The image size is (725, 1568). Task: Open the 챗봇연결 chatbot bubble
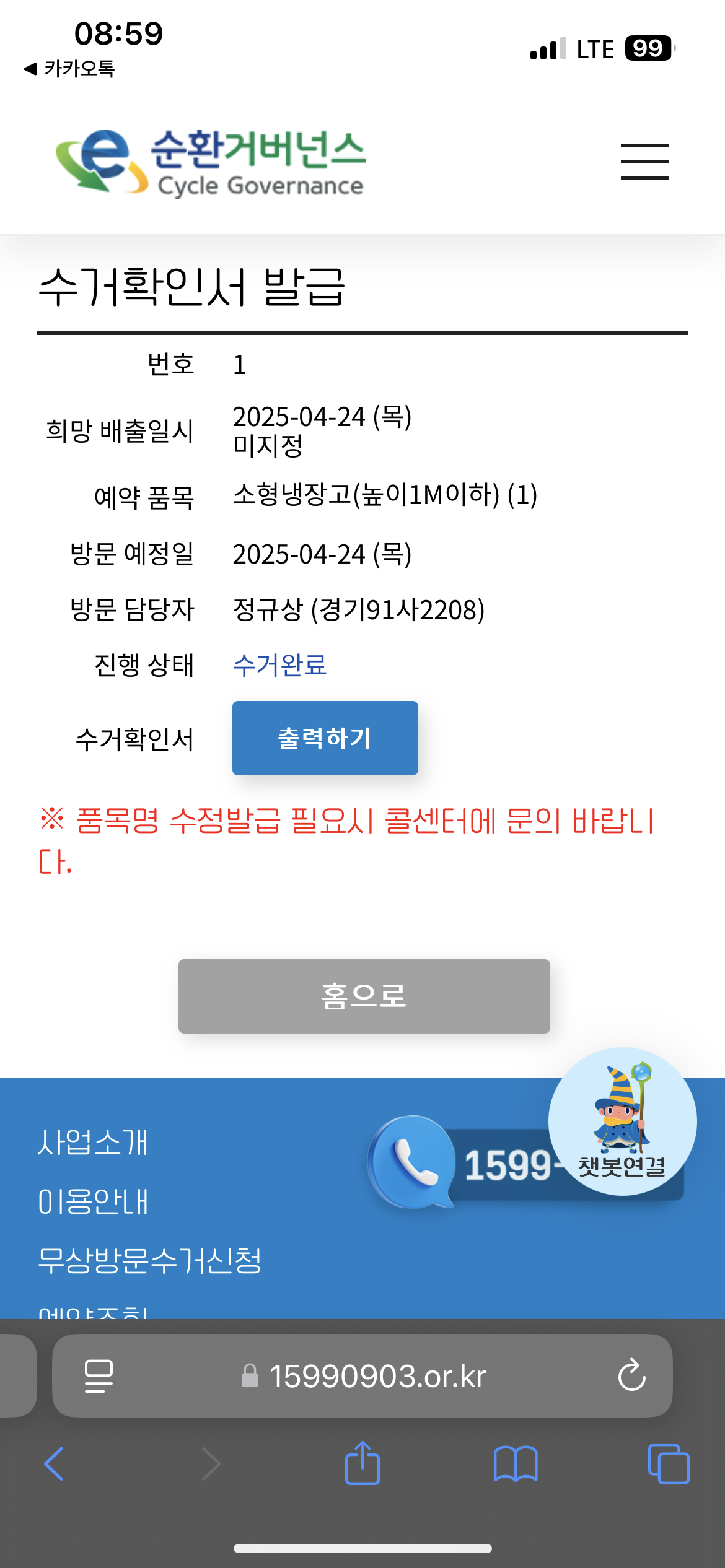(x=622, y=1122)
